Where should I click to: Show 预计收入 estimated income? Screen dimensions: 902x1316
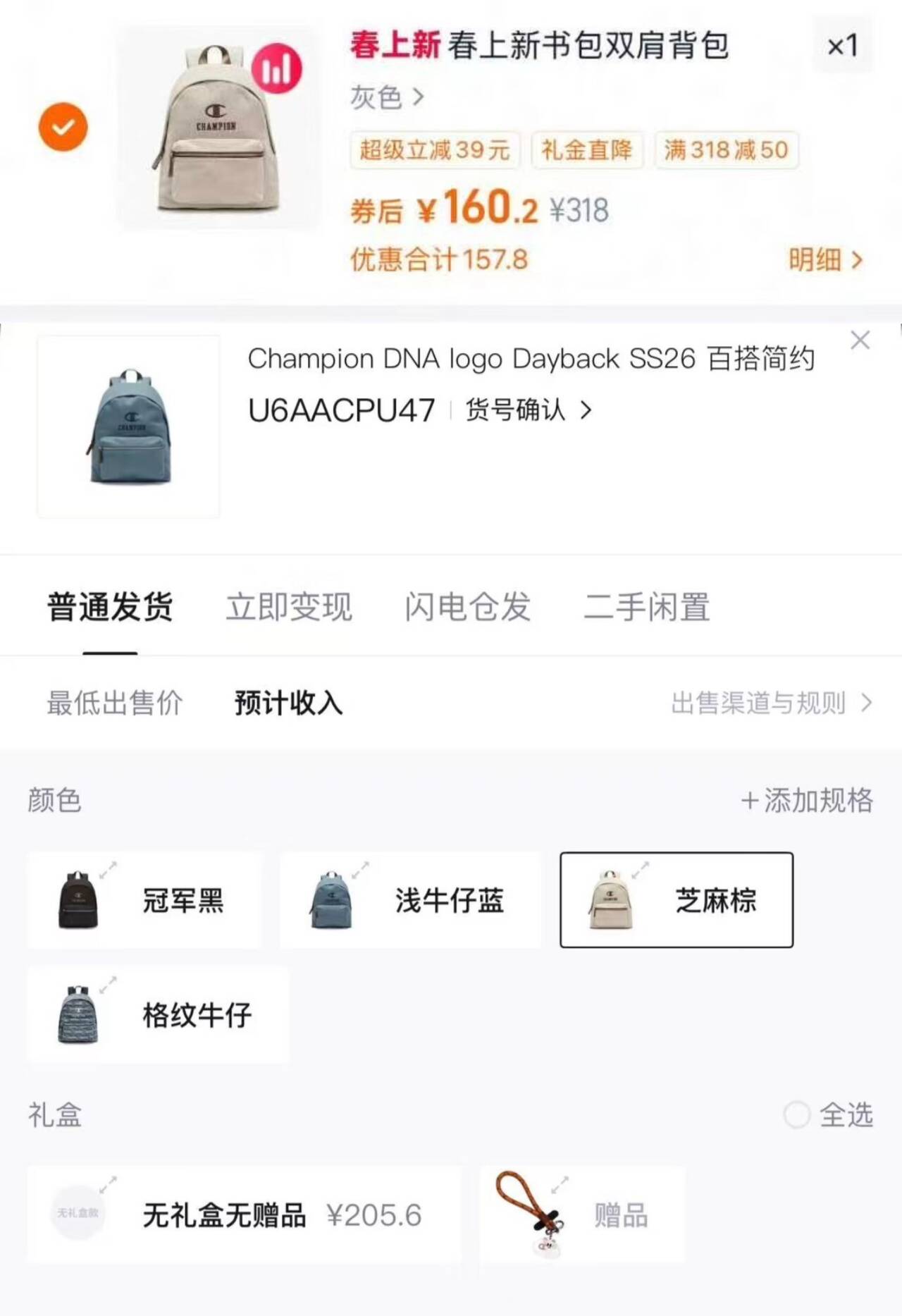point(288,703)
